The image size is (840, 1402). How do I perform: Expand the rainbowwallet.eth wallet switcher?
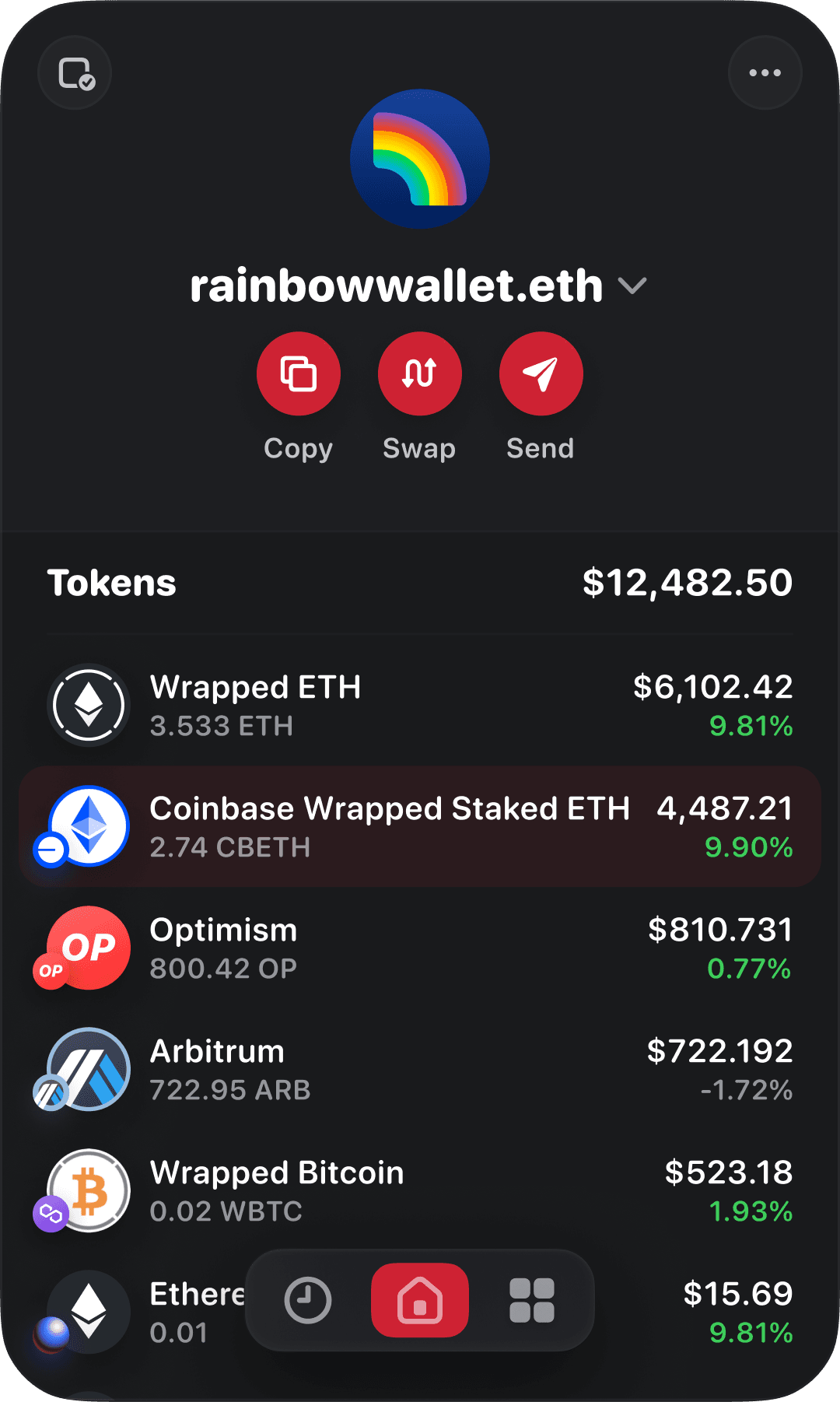(418, 286)
